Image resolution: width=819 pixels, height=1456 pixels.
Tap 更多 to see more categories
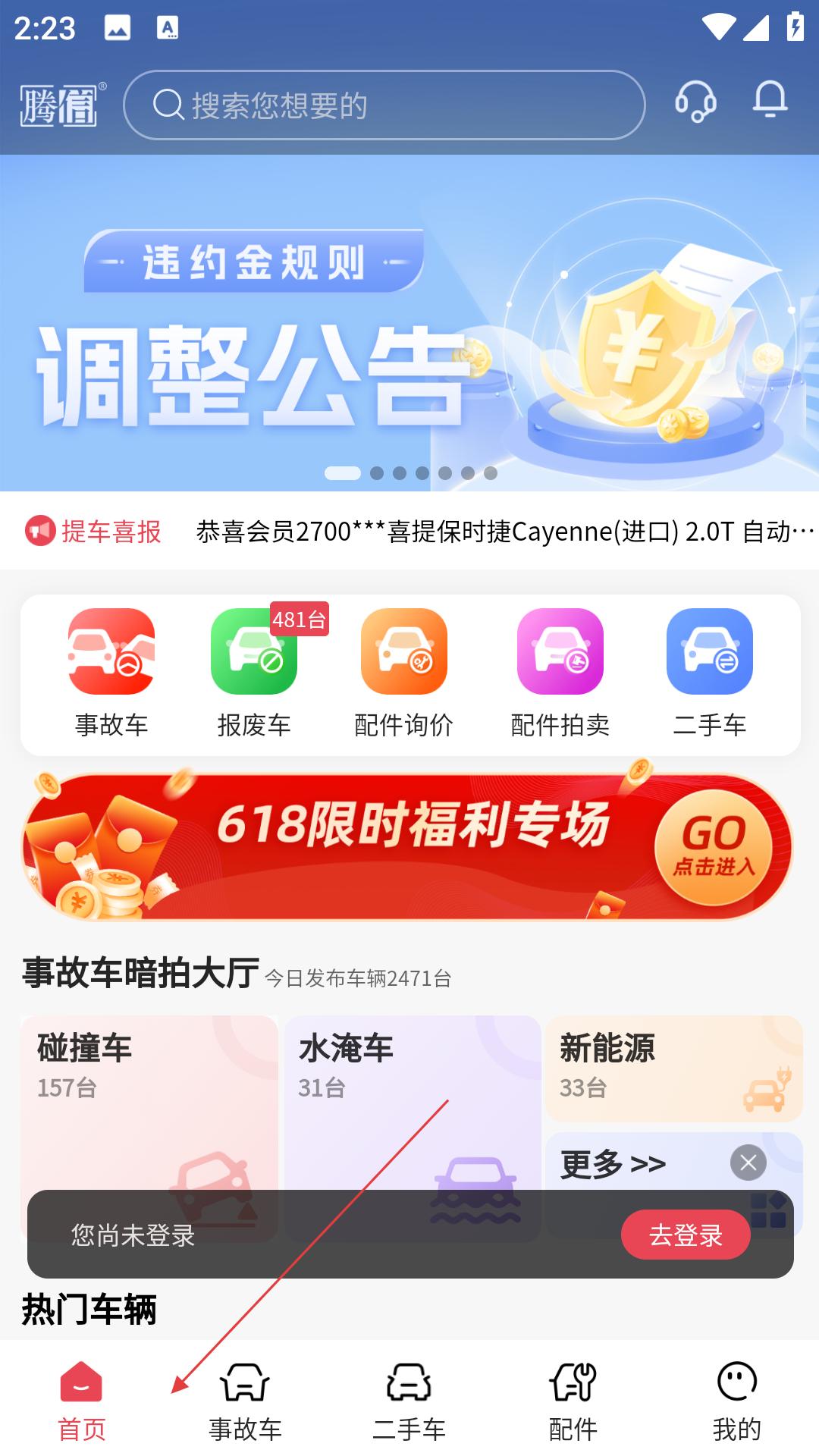[x=614, y=1163]
